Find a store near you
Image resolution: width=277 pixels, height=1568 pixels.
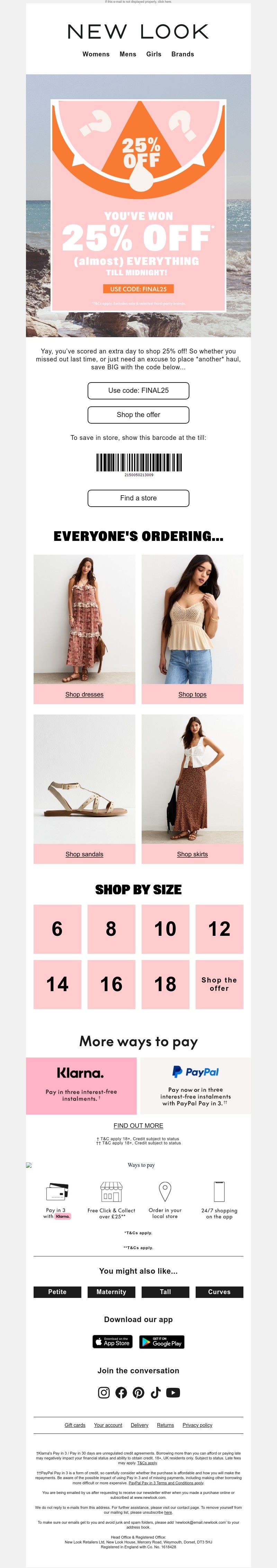click(138, 498)
